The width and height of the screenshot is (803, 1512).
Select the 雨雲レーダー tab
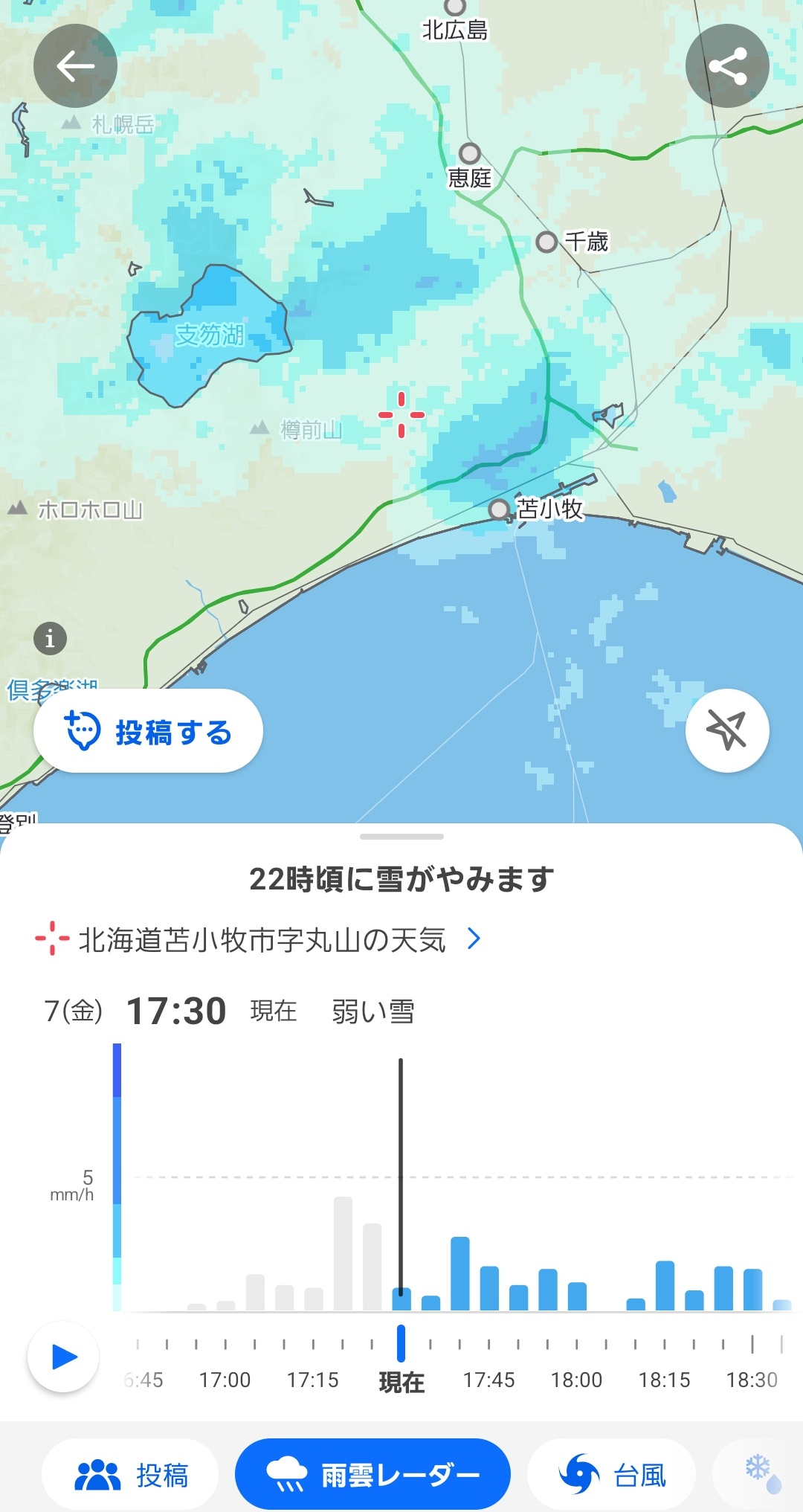pos(373,1475)
